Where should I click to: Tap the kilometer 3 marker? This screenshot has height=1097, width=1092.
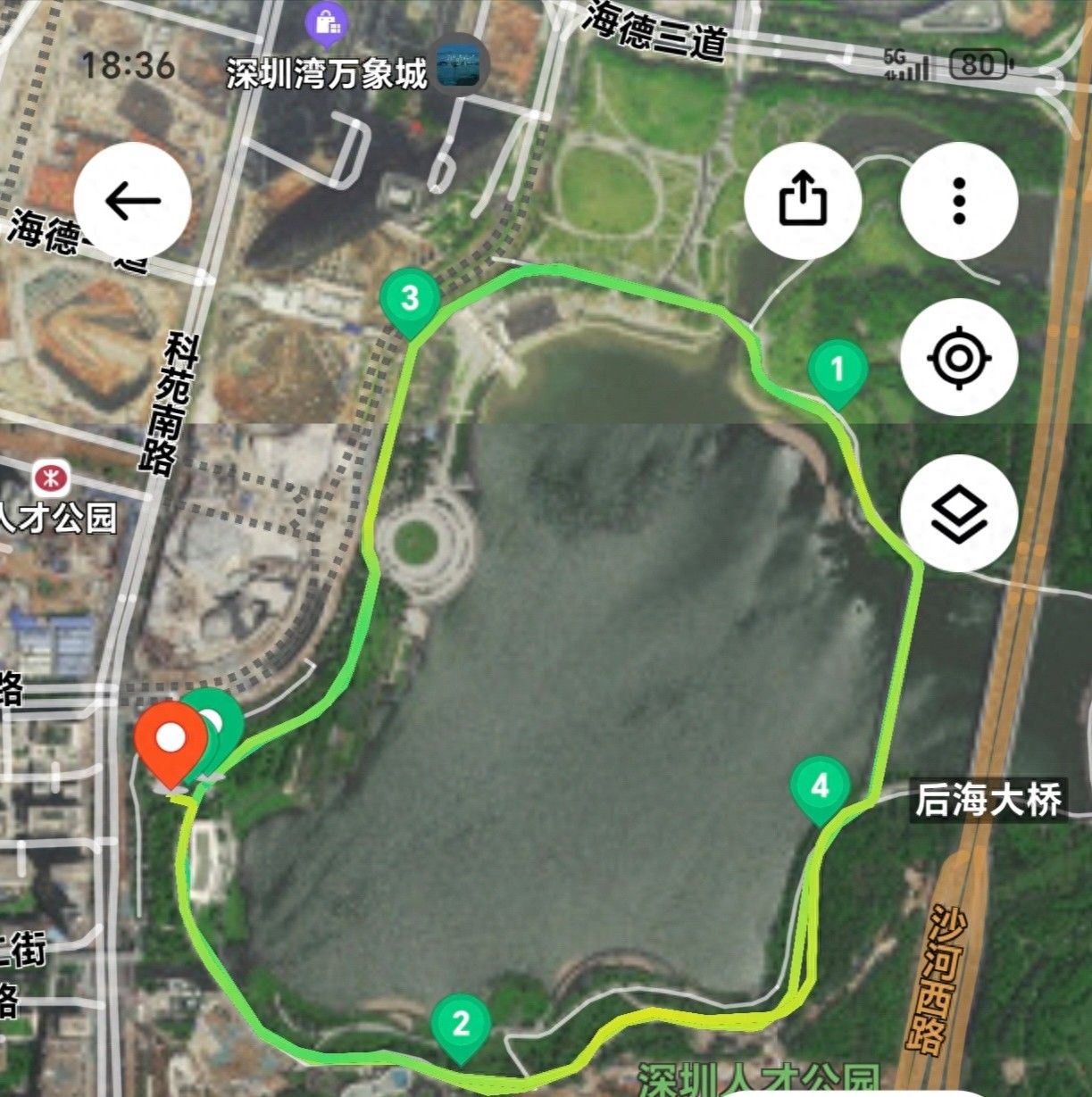[x=410, y=299]
